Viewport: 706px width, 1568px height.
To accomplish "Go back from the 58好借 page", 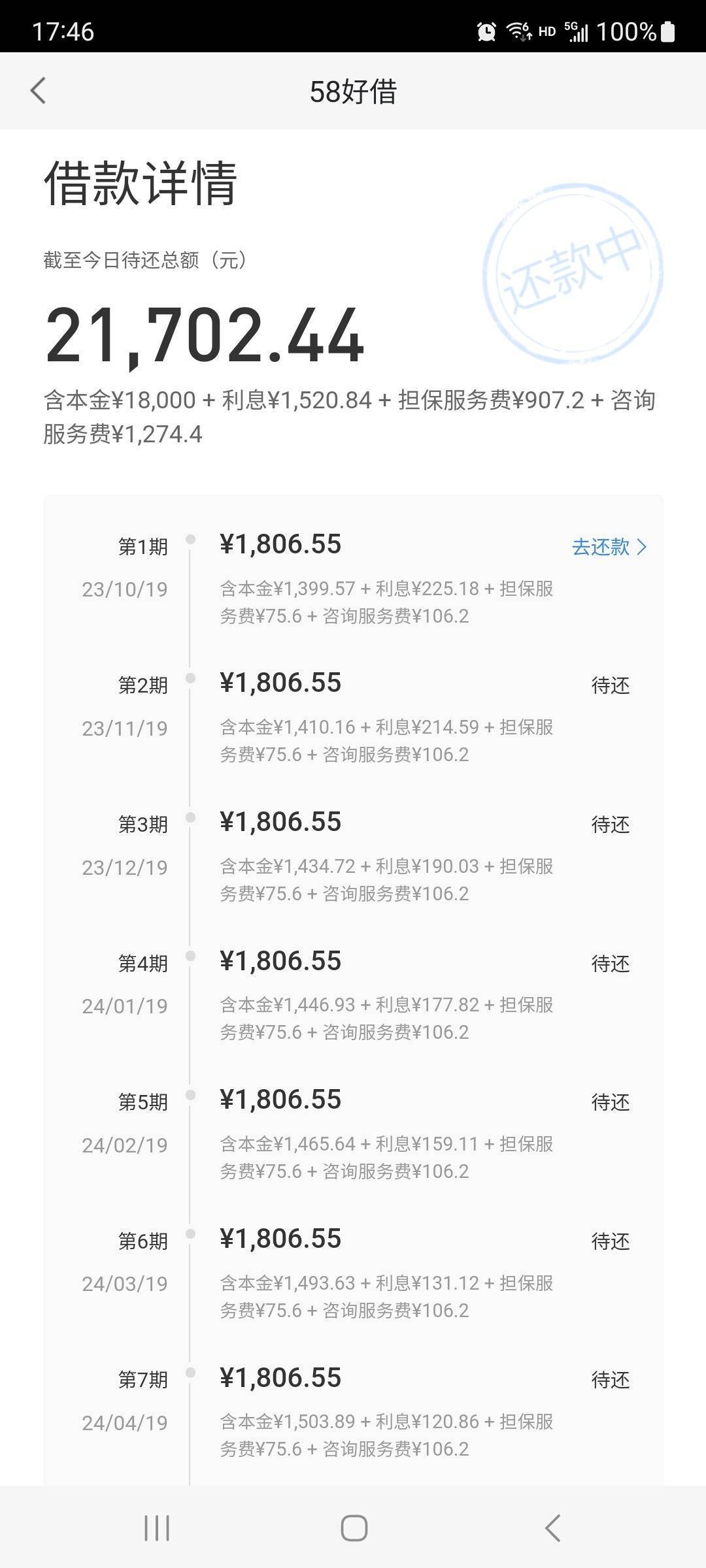I will tap(38, 90).
